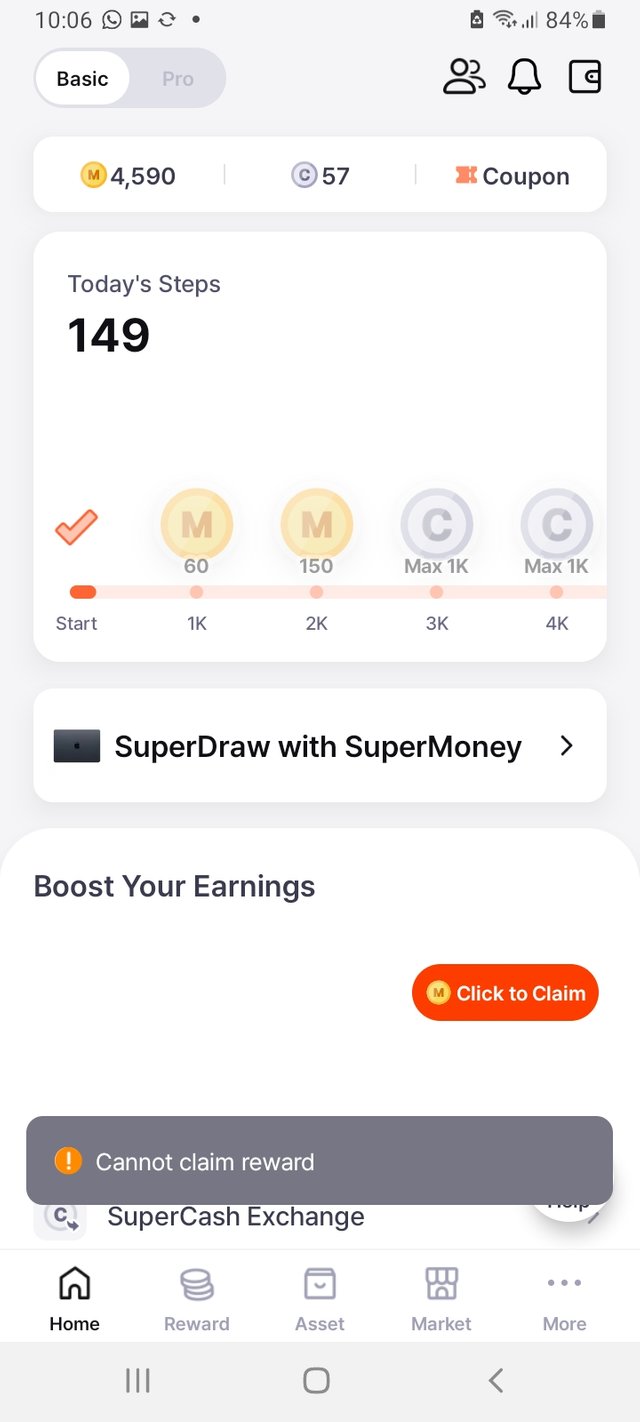Select the Home tab
The height and width of the screenshot is (1422, 640).
(x=75, y=1298)
